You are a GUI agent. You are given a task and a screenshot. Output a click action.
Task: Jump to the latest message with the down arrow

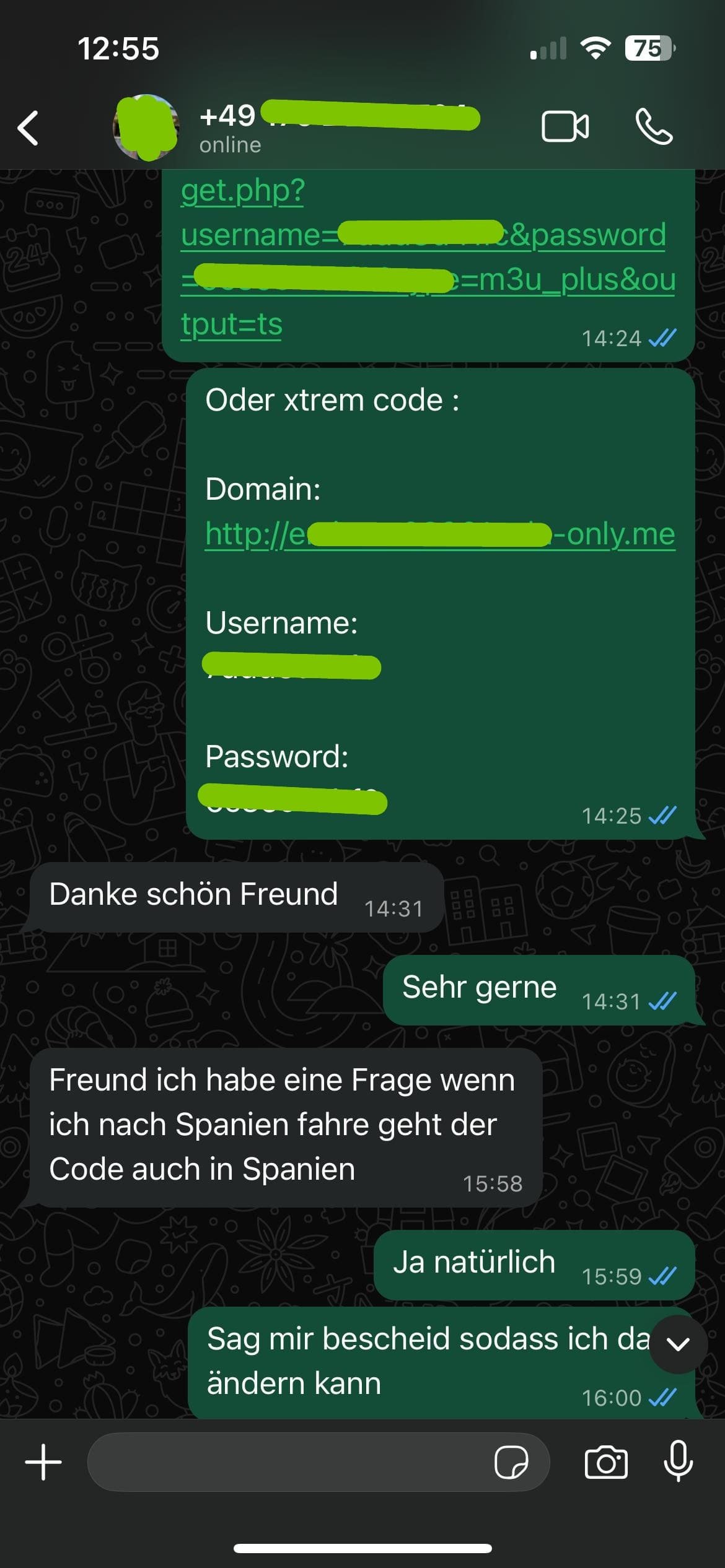pos(678,1344)
